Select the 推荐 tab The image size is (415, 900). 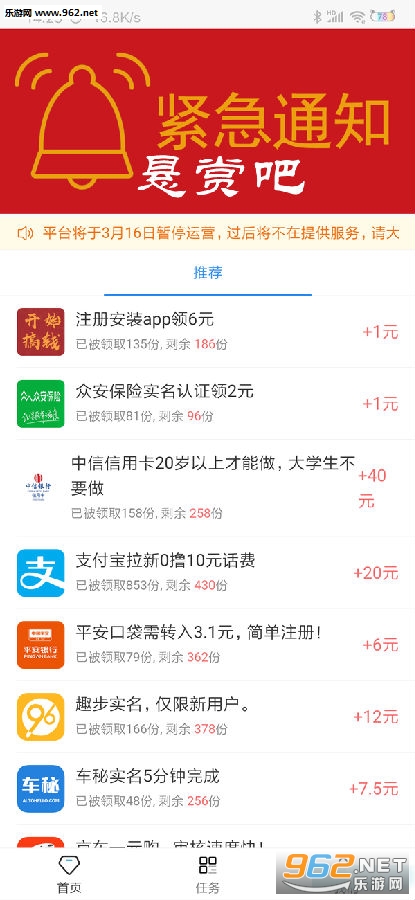click(x=208, y=273)
